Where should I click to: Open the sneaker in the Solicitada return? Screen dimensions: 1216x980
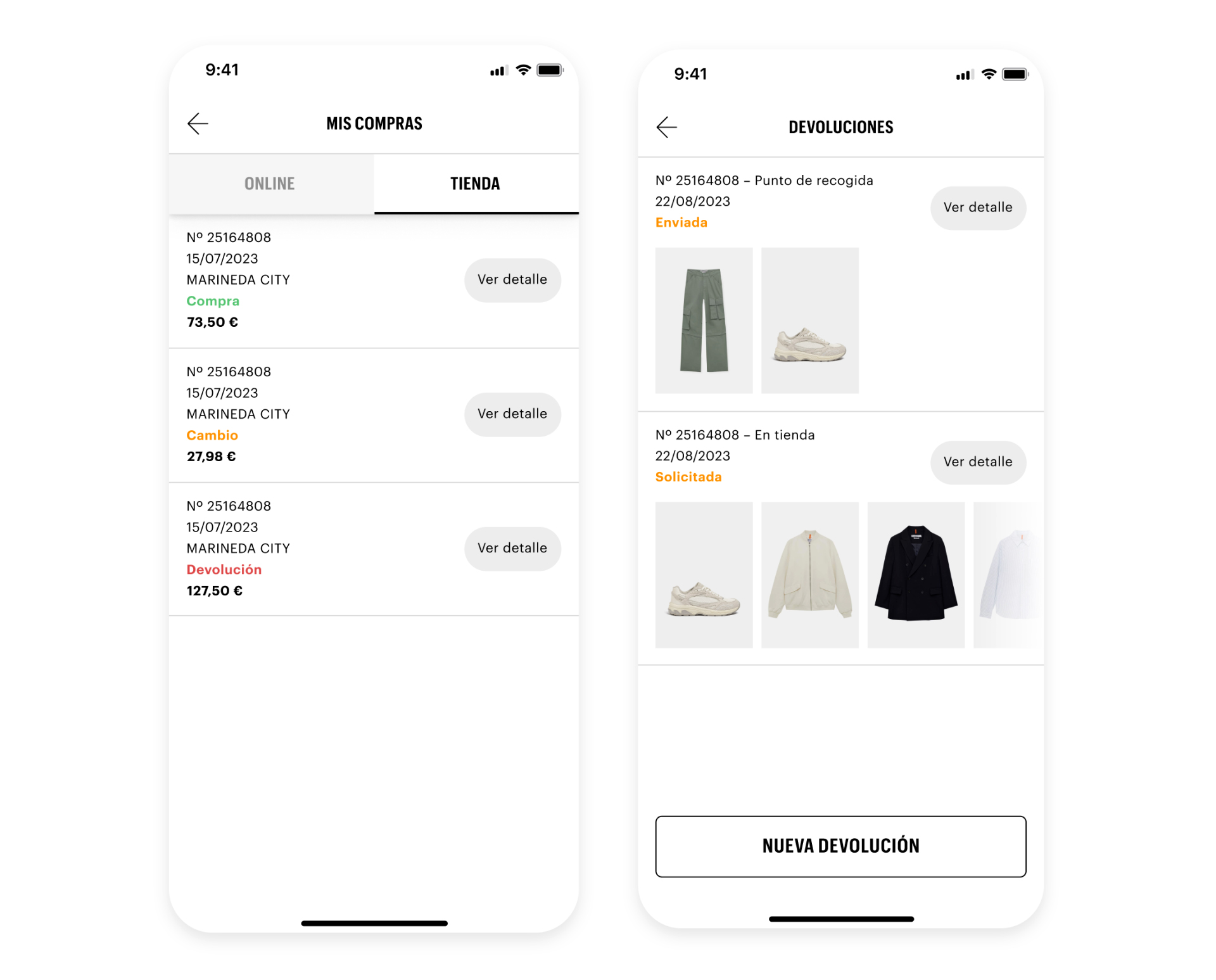coord(704,575)
